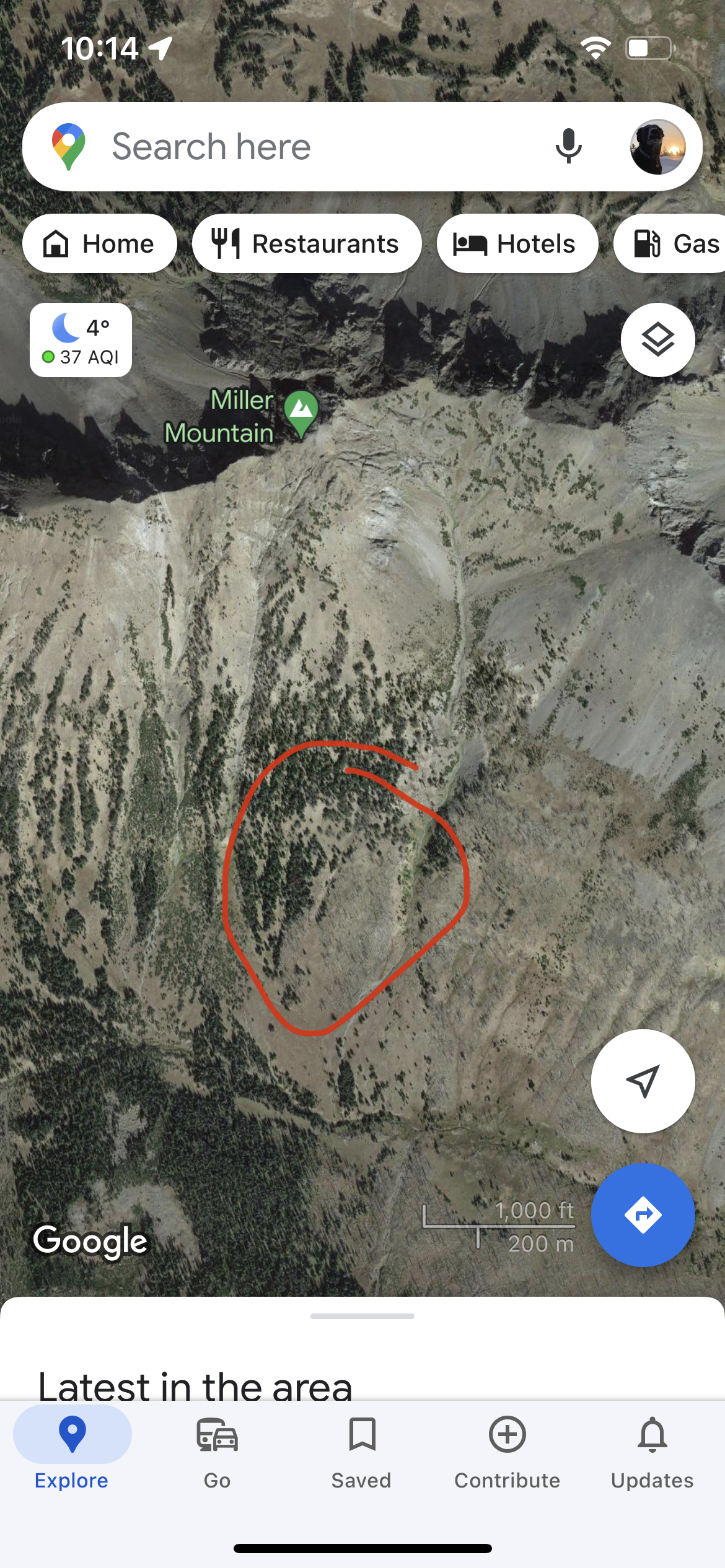Screen dimensions: 725x1568
Task: Show Hotels nearby
Action: (517, 244)
